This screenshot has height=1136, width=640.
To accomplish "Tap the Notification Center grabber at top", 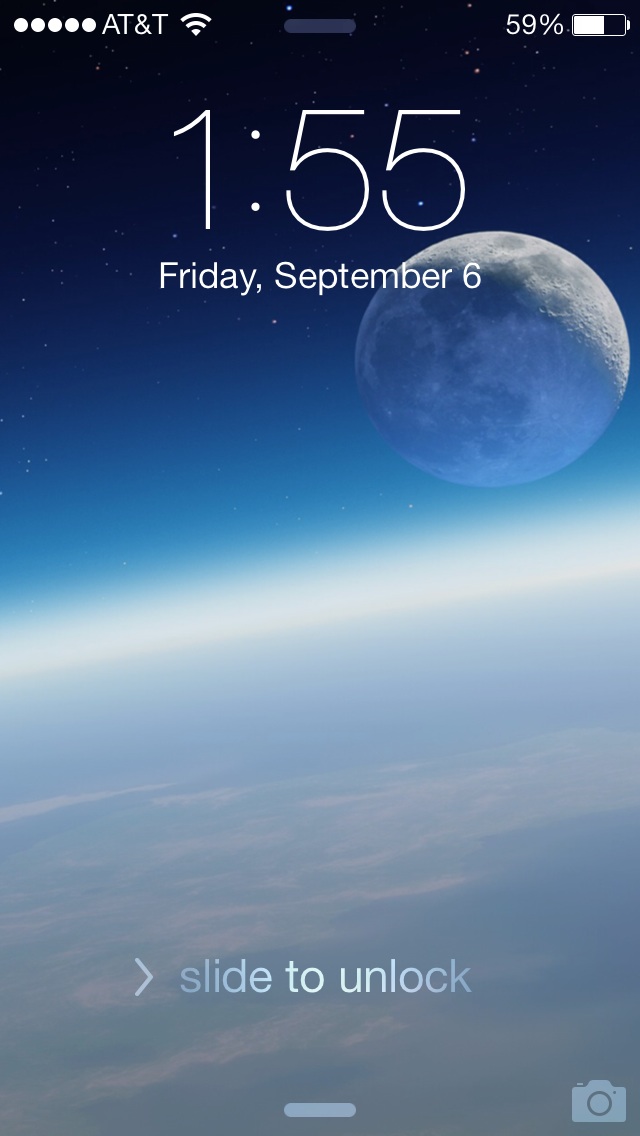I will [x=320, y=26].
